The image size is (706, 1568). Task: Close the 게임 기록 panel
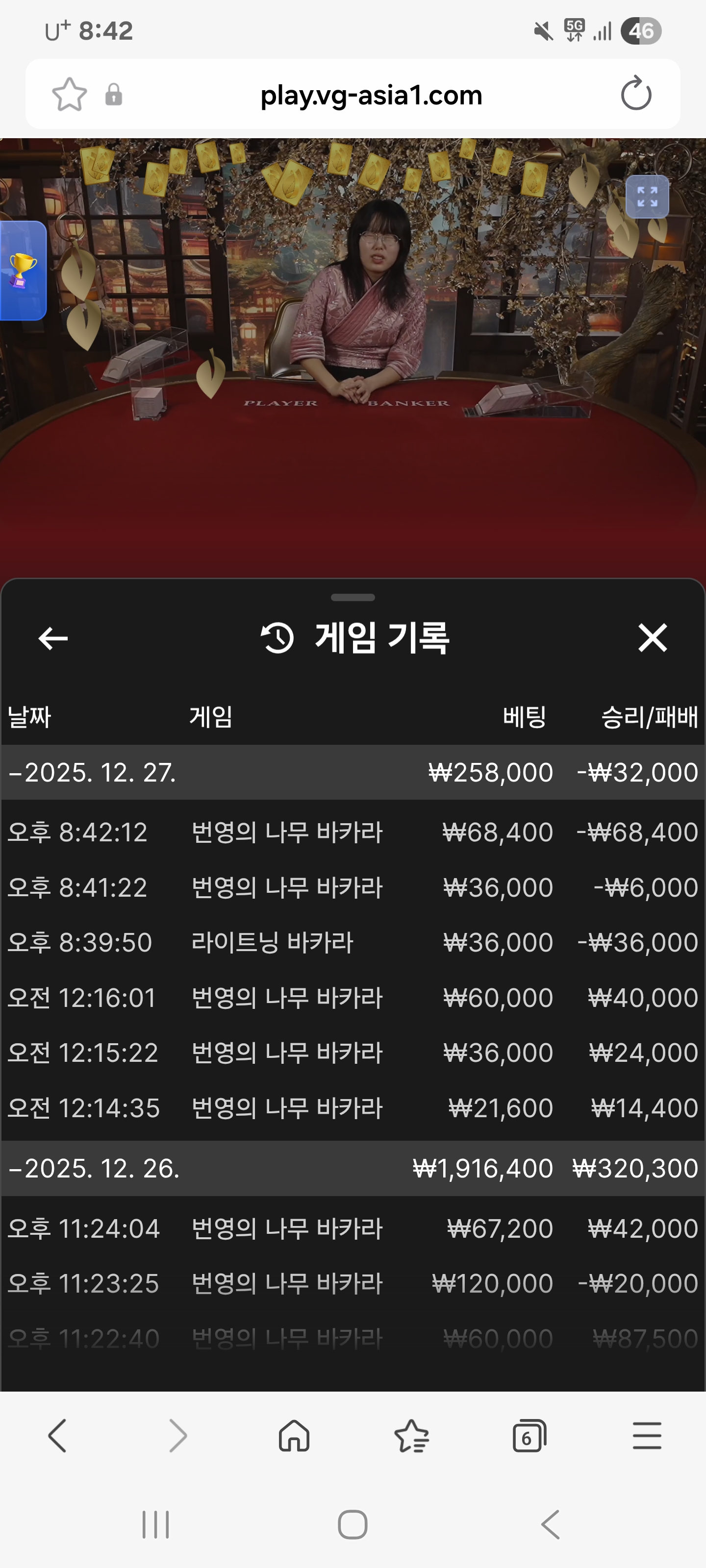[x=653, y=638]
